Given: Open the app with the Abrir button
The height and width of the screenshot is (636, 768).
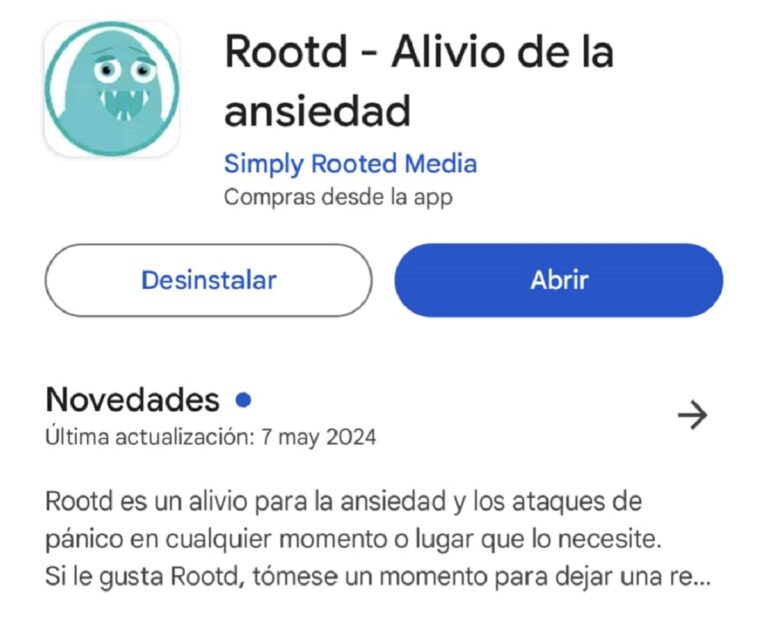Looking at the screenshot, I should (x=558, y=280).
